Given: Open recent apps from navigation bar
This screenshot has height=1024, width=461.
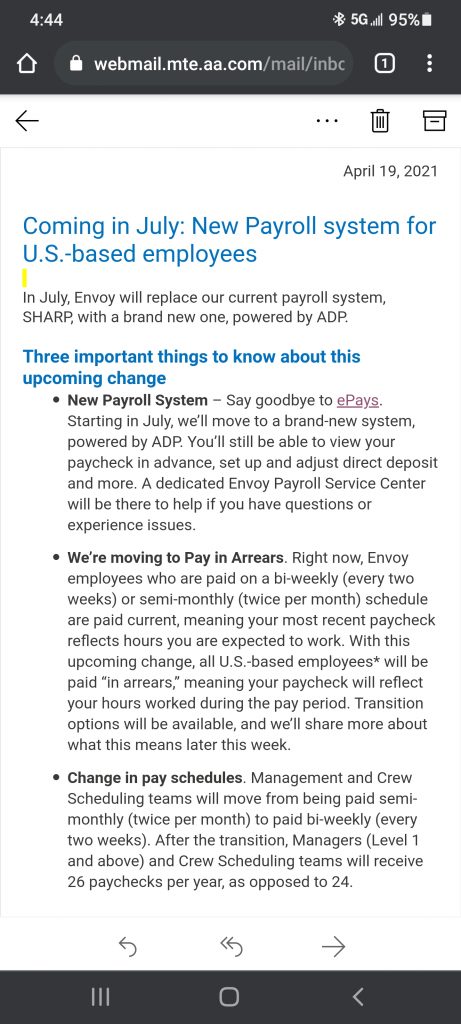Looking at the screenshot, I should [x=100, y=997].
